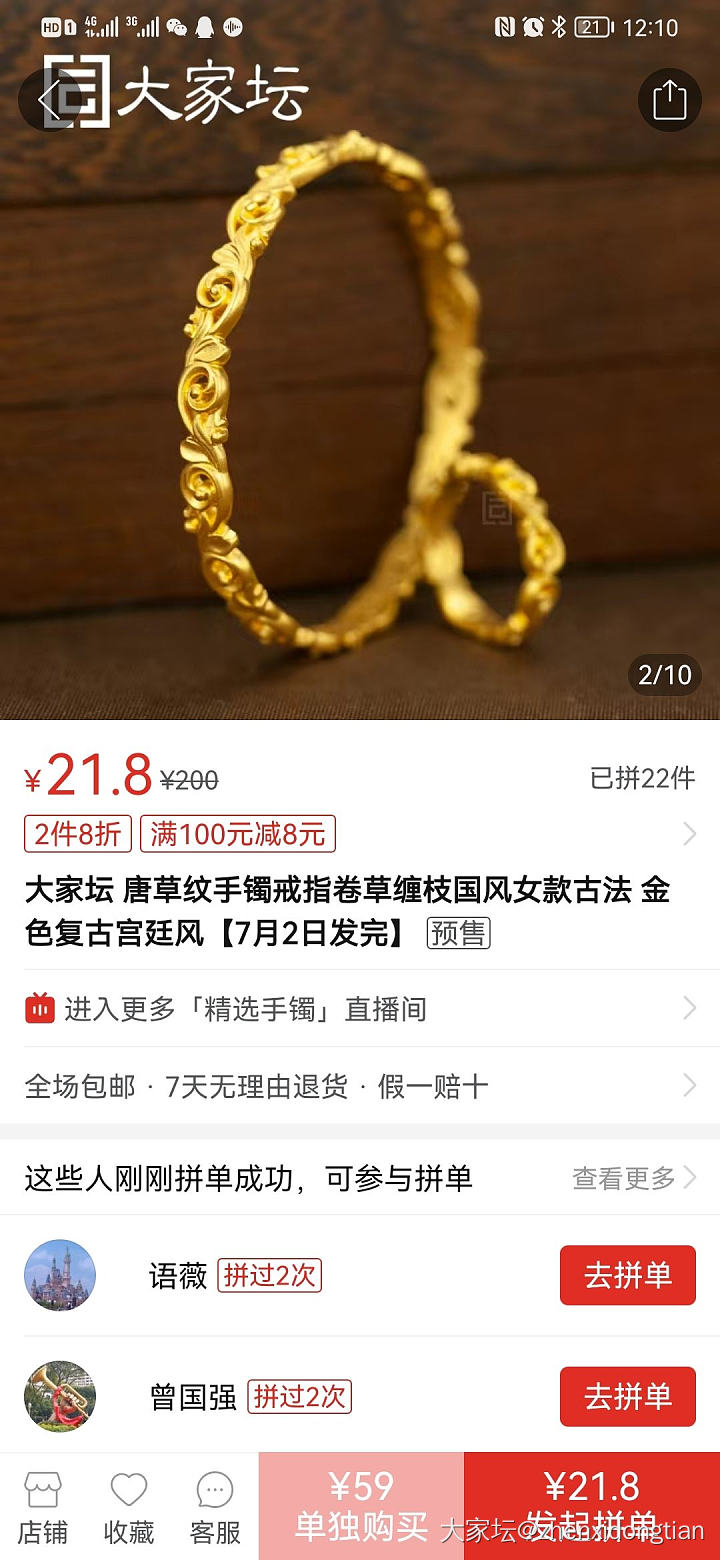This screenshot has width=720, height=1560.
Task: Buy alone for ¥59
Action: 361,1506
